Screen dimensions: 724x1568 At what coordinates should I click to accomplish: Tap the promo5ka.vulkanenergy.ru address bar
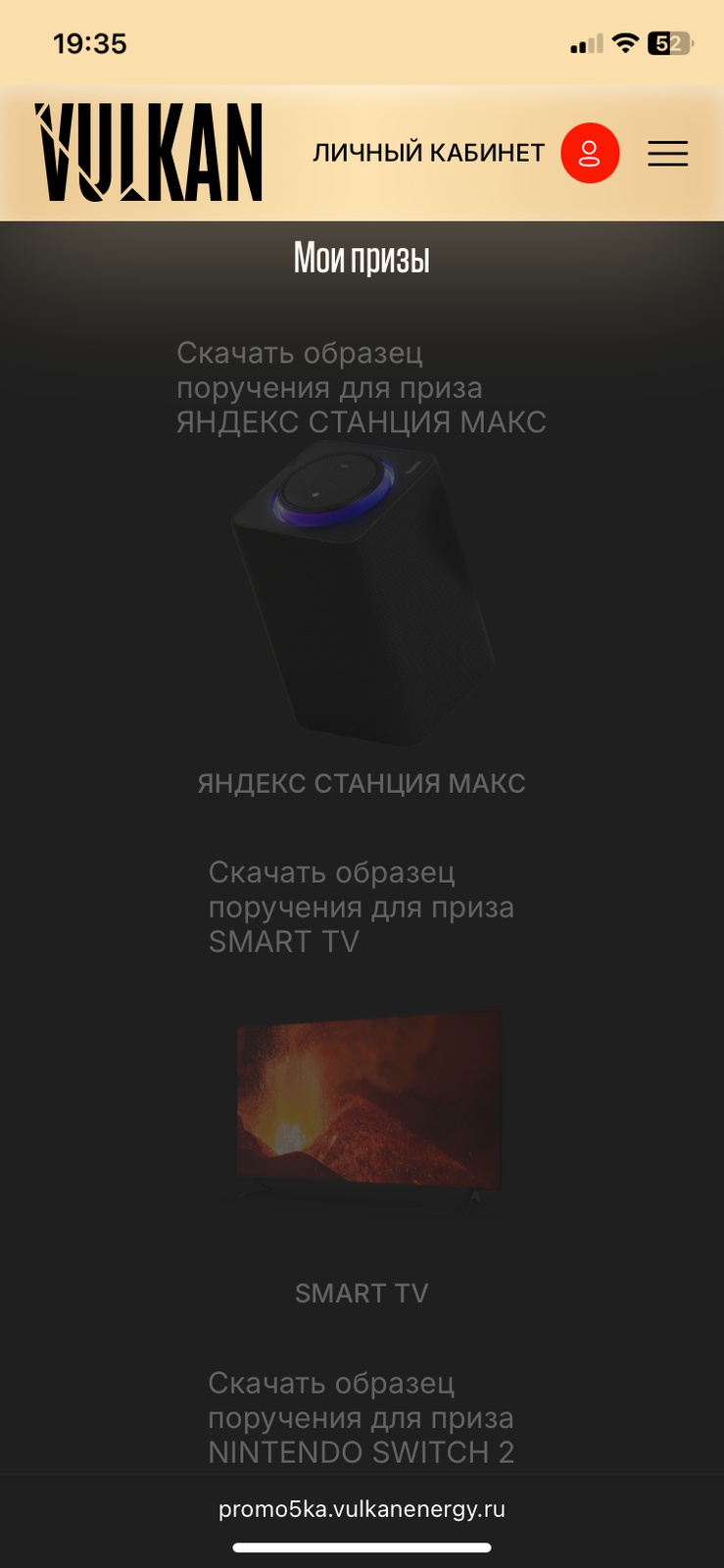point(362,1509)
